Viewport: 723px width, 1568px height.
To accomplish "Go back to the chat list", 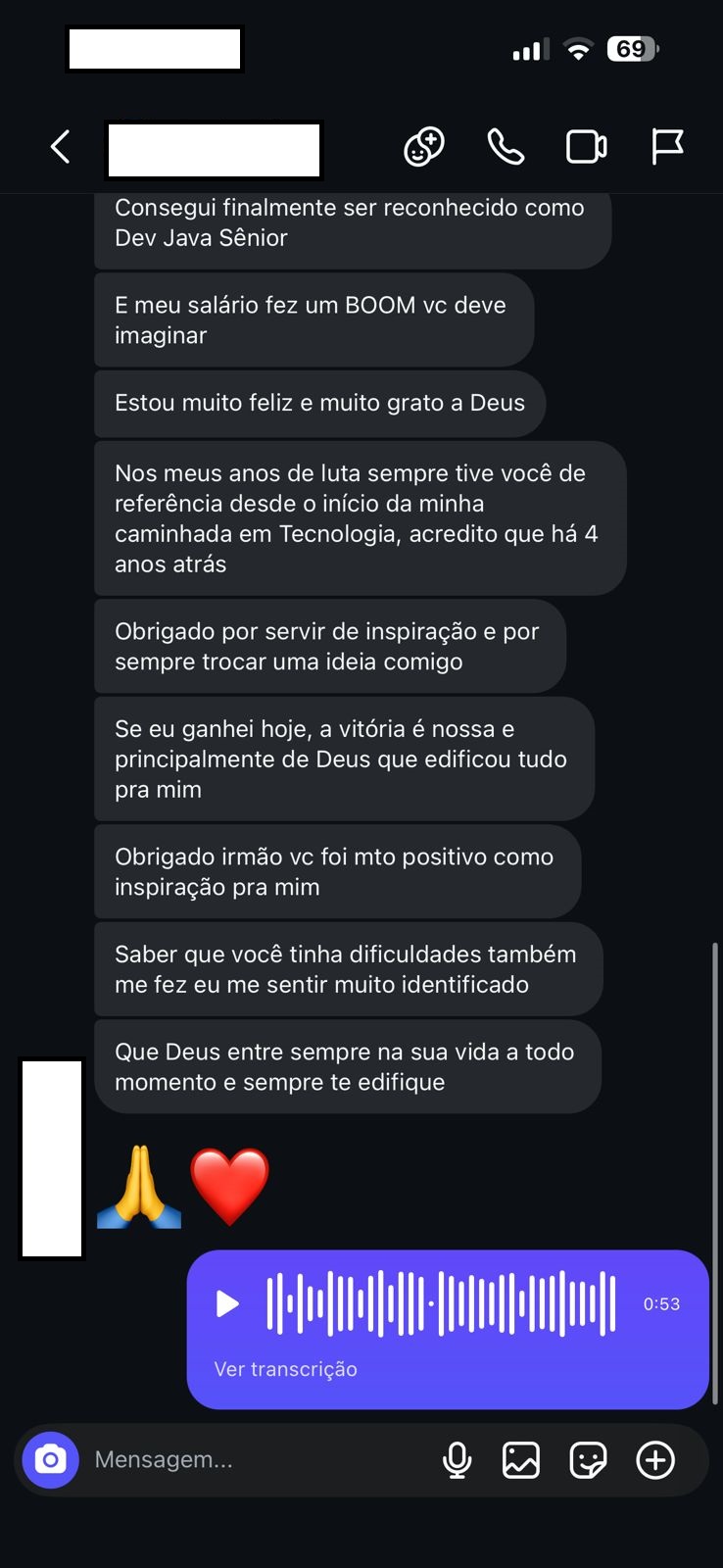I will (61, 148).
